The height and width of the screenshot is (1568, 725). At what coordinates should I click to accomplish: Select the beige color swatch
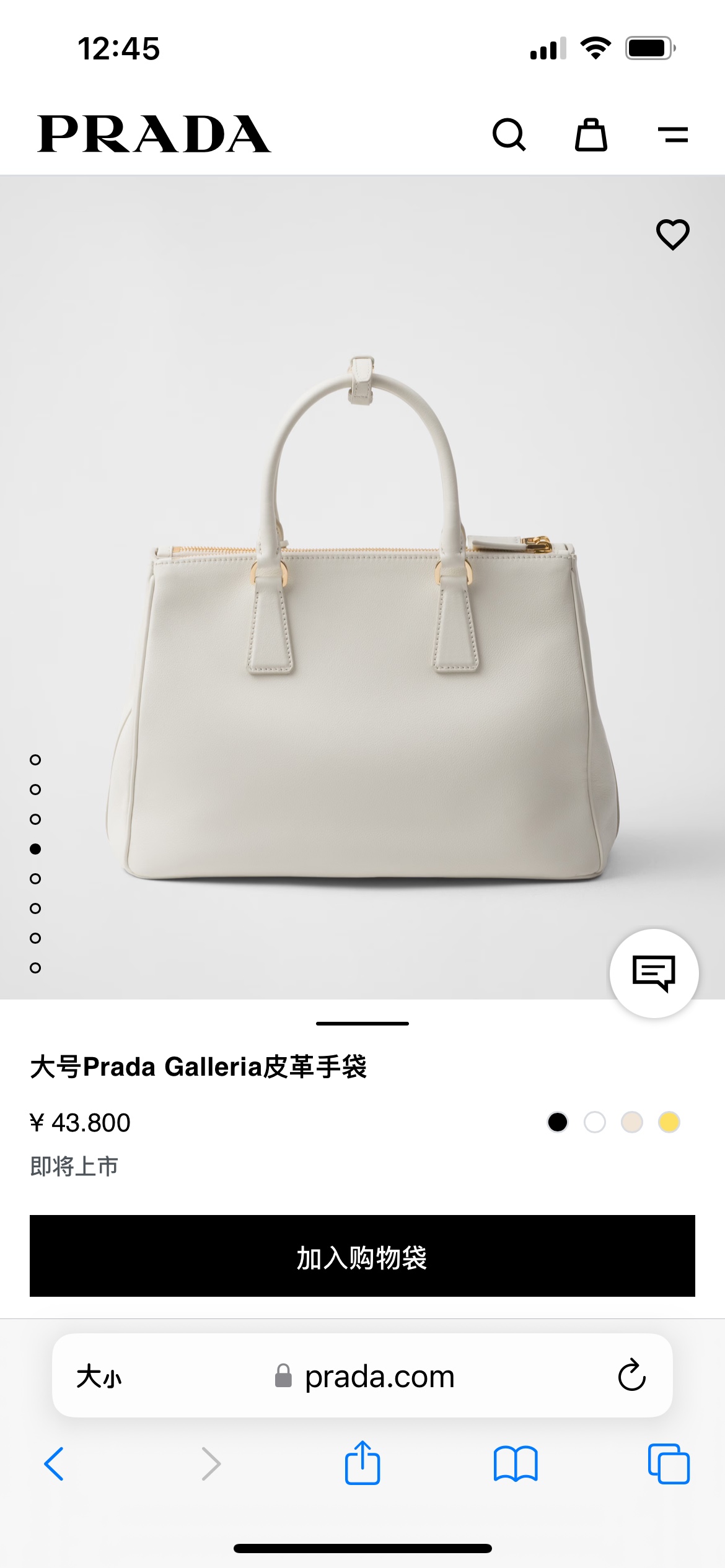click(632, 1122)
